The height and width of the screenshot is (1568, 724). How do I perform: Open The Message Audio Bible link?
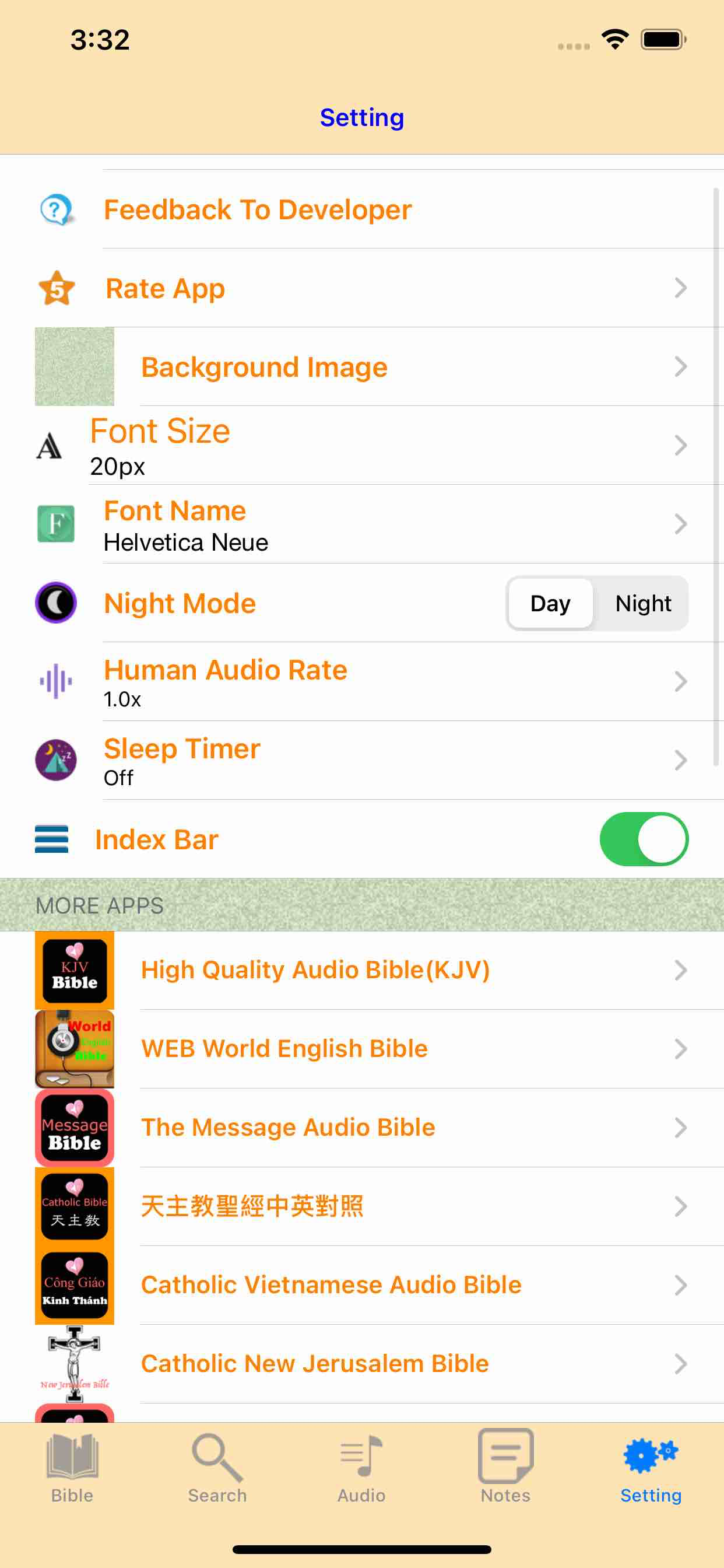click(365, 1126)
